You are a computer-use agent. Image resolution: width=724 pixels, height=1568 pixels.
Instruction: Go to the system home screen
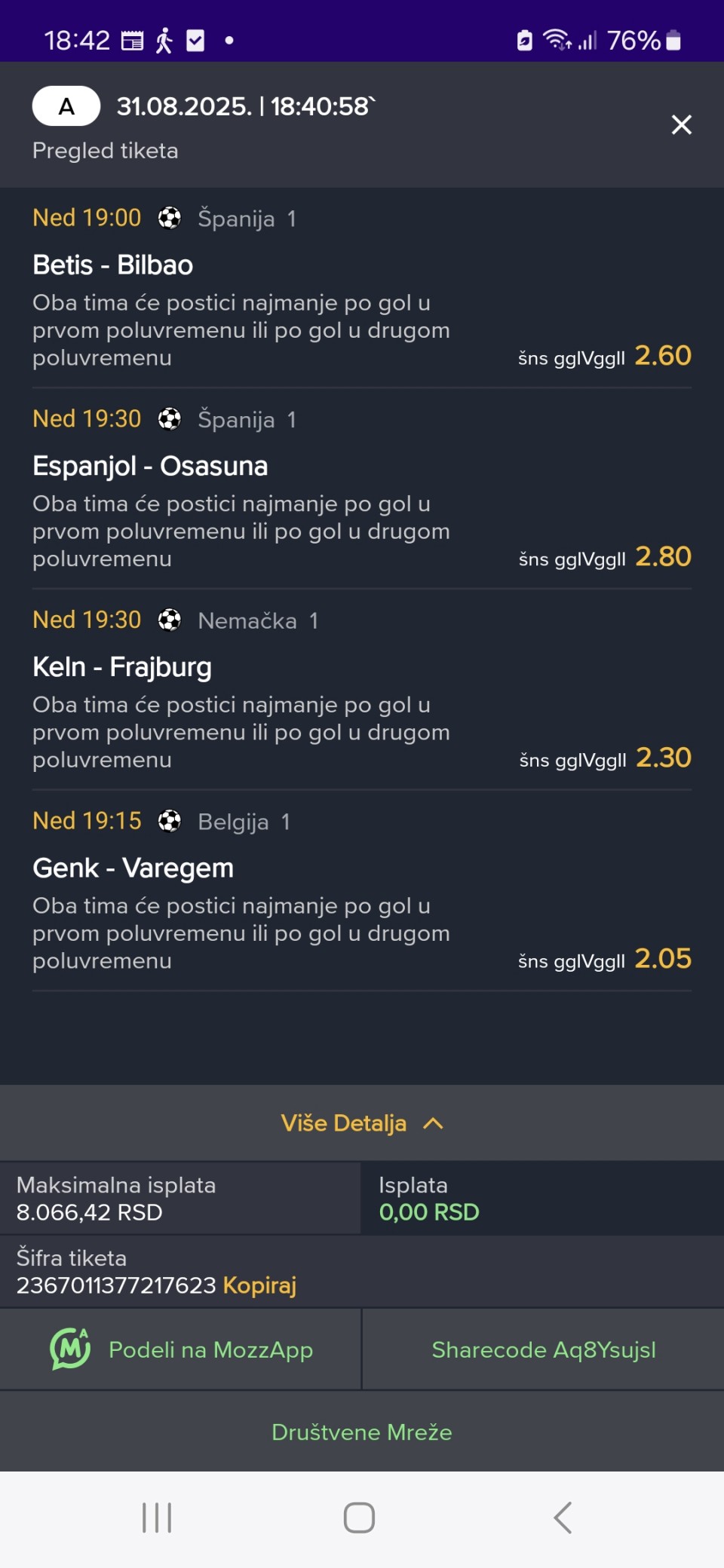(x=359, y=1517)
